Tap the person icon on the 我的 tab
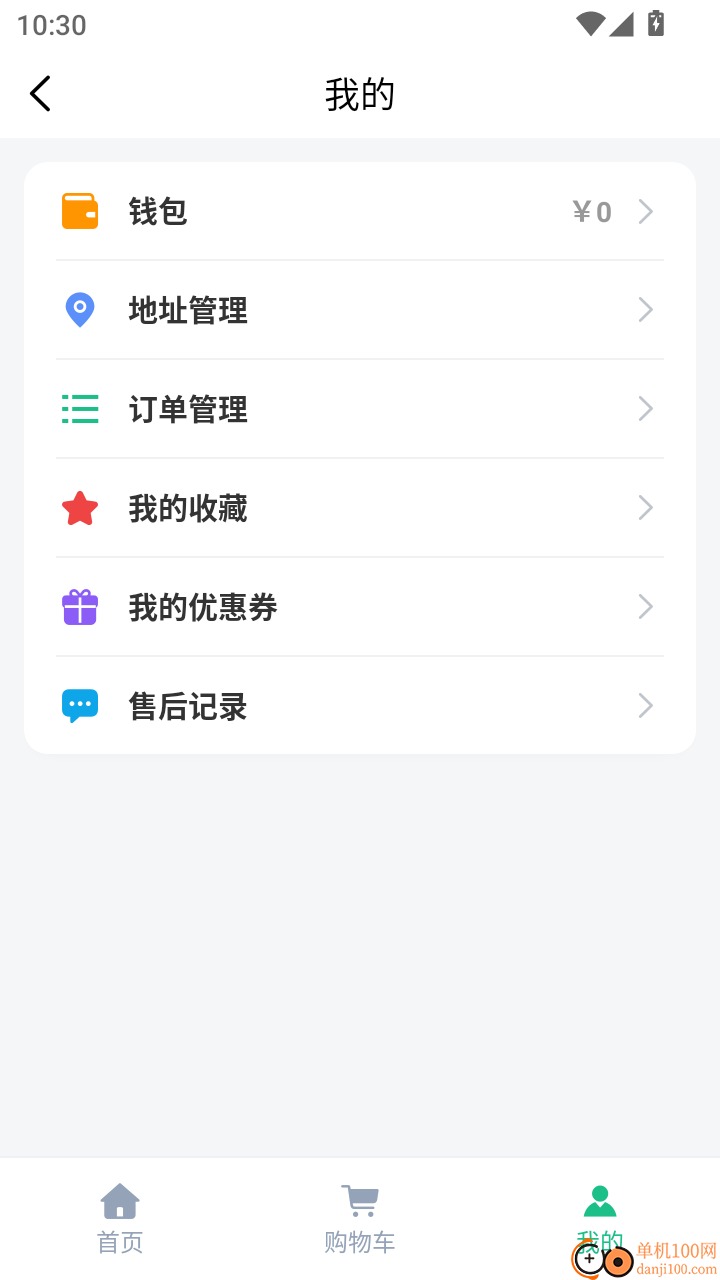720x1280 pixels. (599, 1199)
